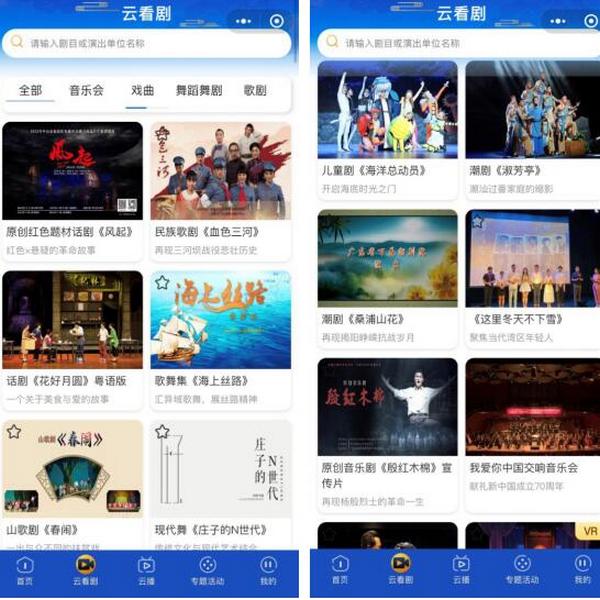
Task: Switch to the 歌剧 tab
Action: coord(255,91)
